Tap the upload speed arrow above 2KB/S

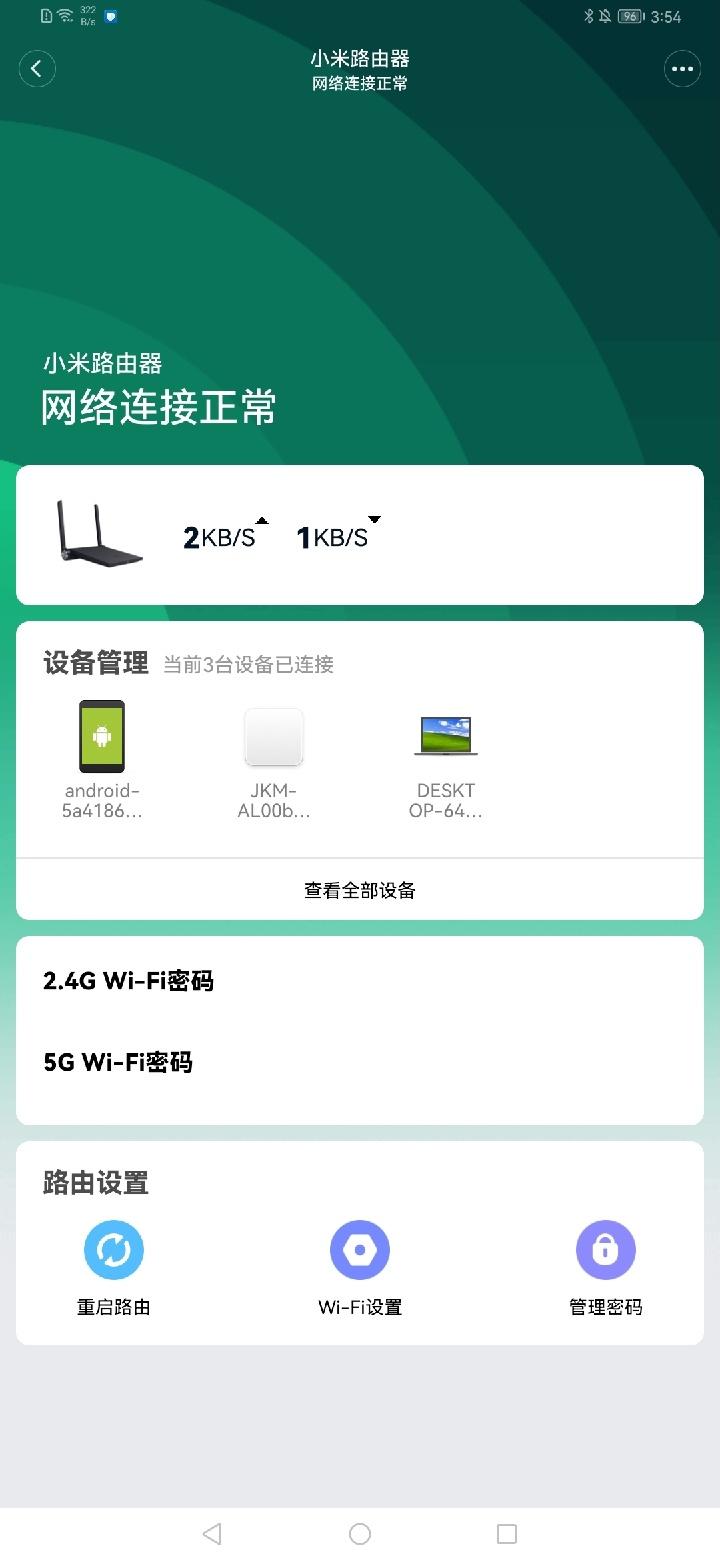[x=262, y=520]
